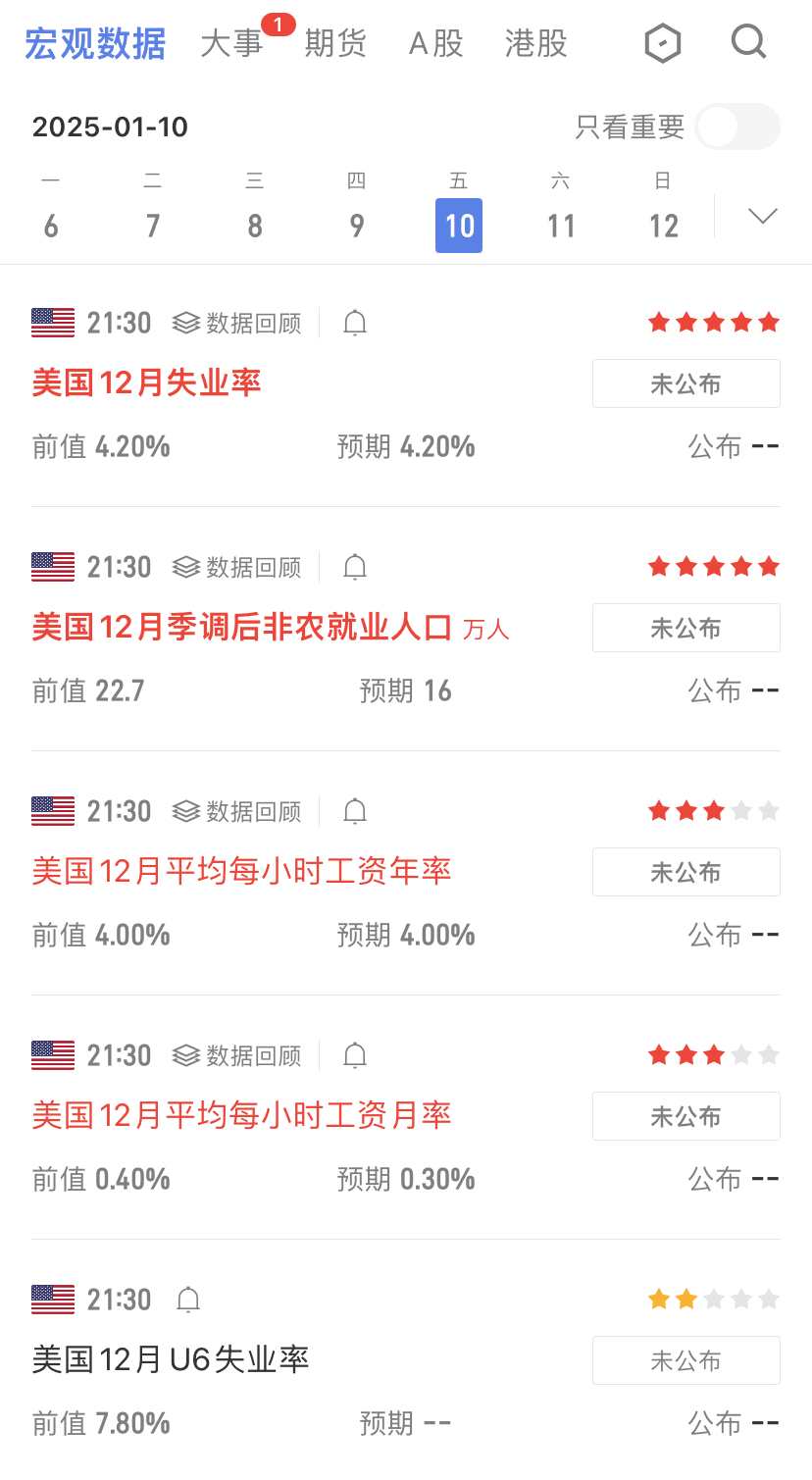The width and height of the screenshot is (812, 1480).
Task: Enable the 只看重要 switch
Action: click(737, 127)
